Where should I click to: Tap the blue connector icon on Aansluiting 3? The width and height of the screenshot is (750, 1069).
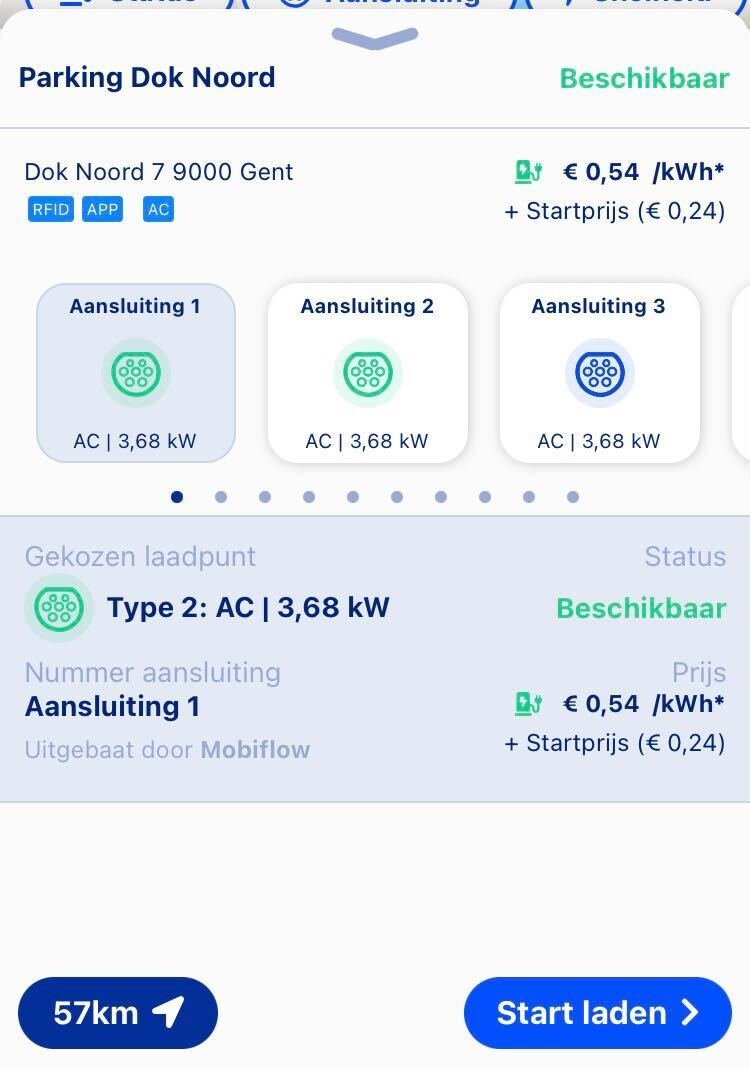point(599,372)
